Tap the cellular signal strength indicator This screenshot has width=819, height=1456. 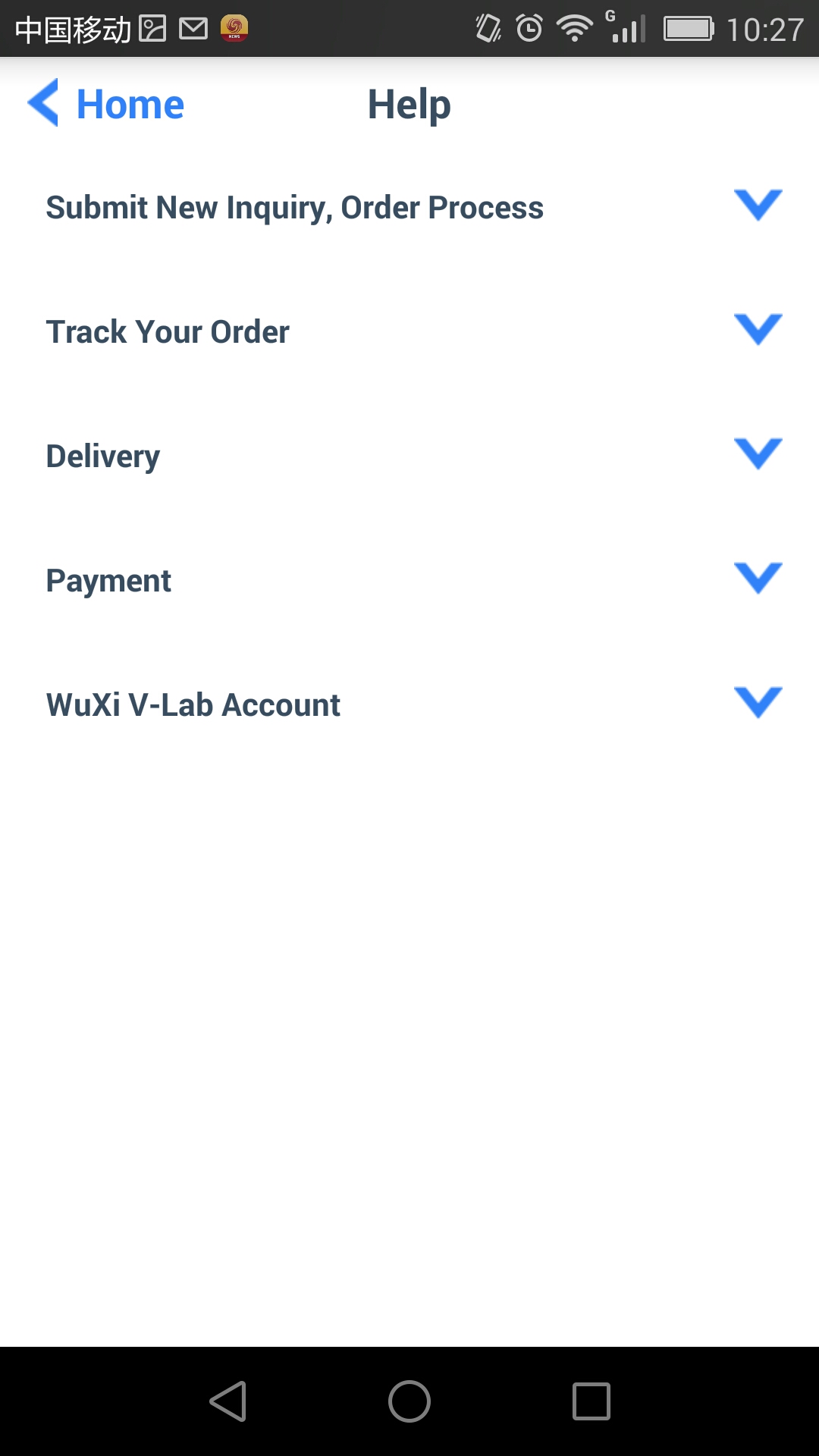(x=626, y=29)
